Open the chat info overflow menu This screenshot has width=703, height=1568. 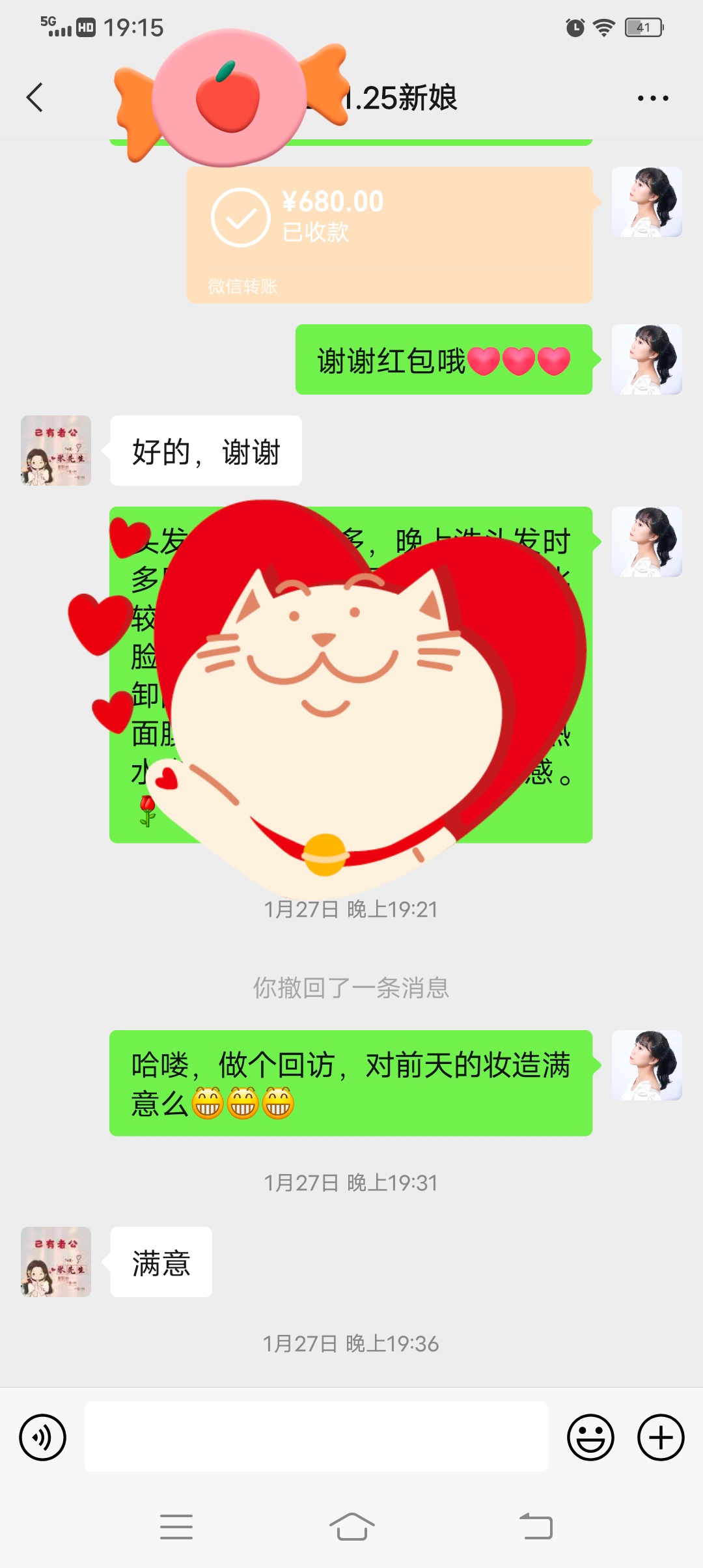(653, 98)
